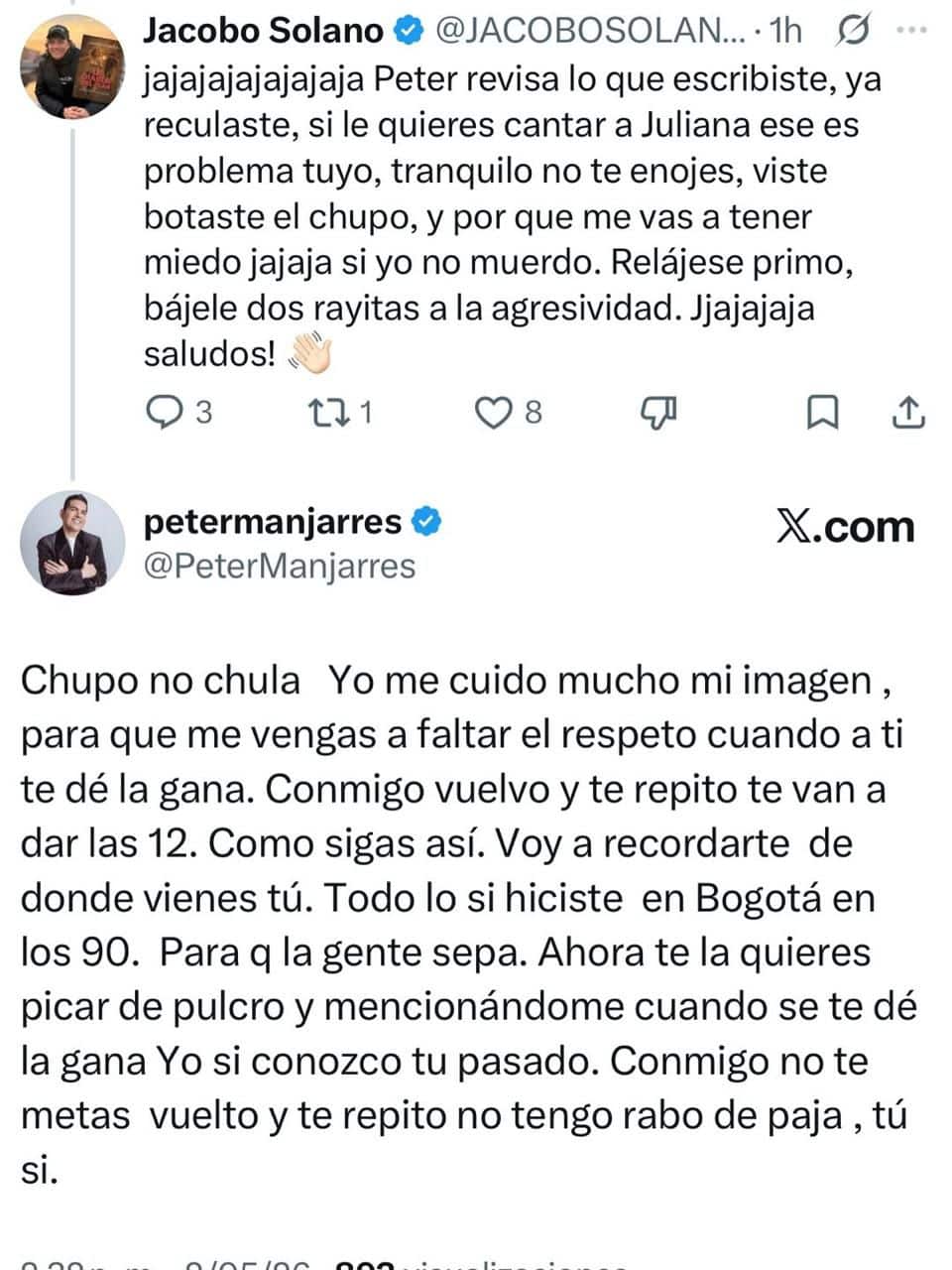Visit the @PeterManjarres profile handle
Image resolution: width=952 pixels, height=1270 pixels.
point(280,566)
